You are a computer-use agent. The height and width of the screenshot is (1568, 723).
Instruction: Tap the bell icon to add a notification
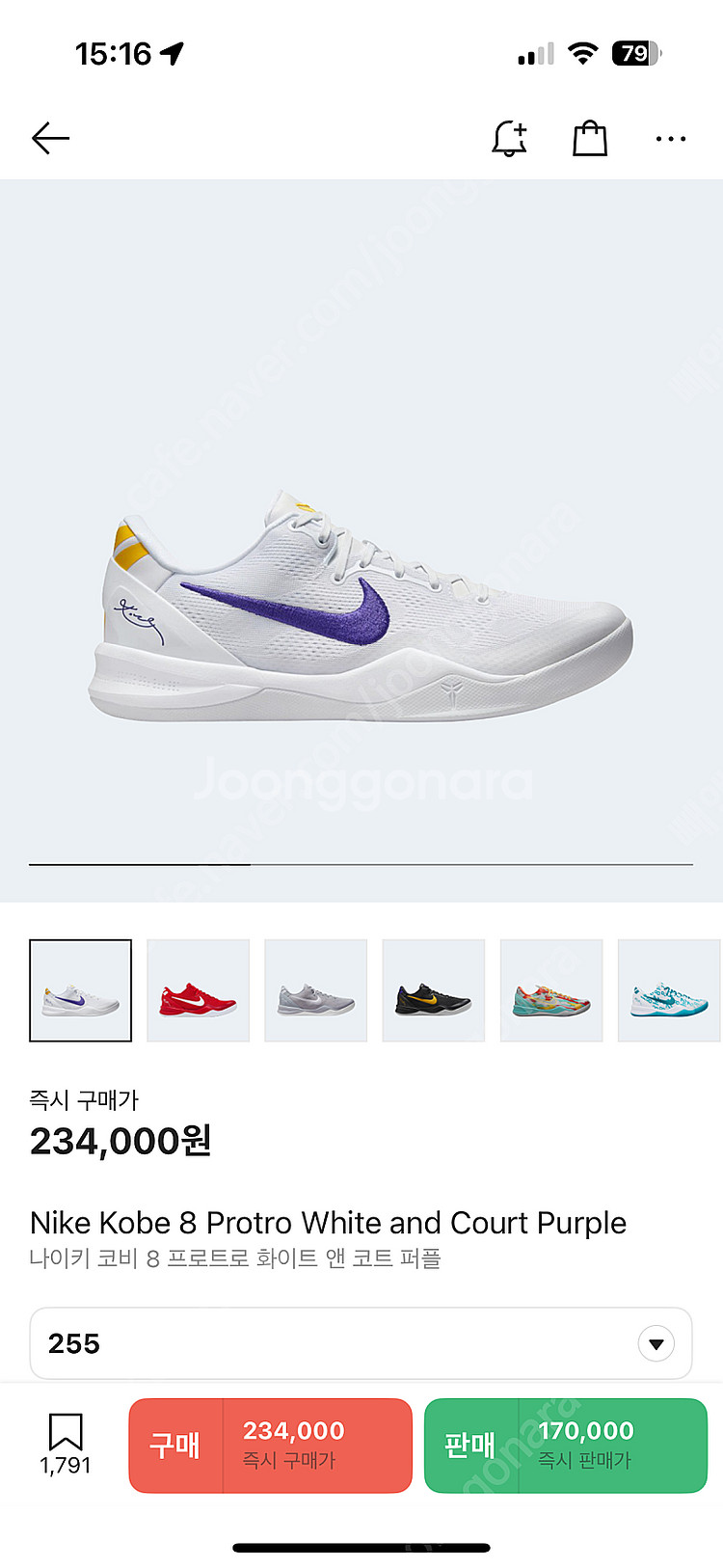[509, 139]
